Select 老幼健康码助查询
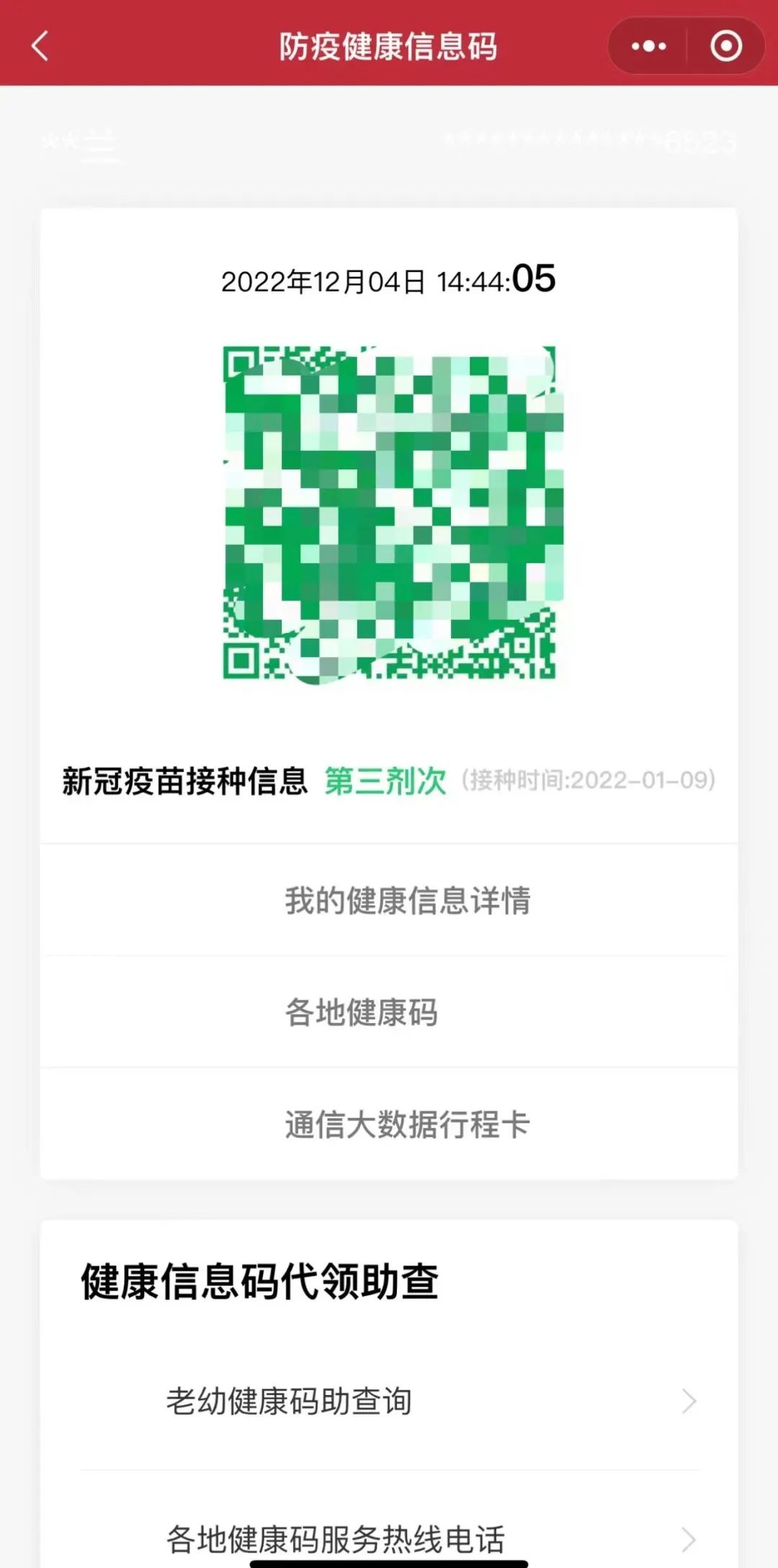The image size is (778, 1568). coord(389,1401)
